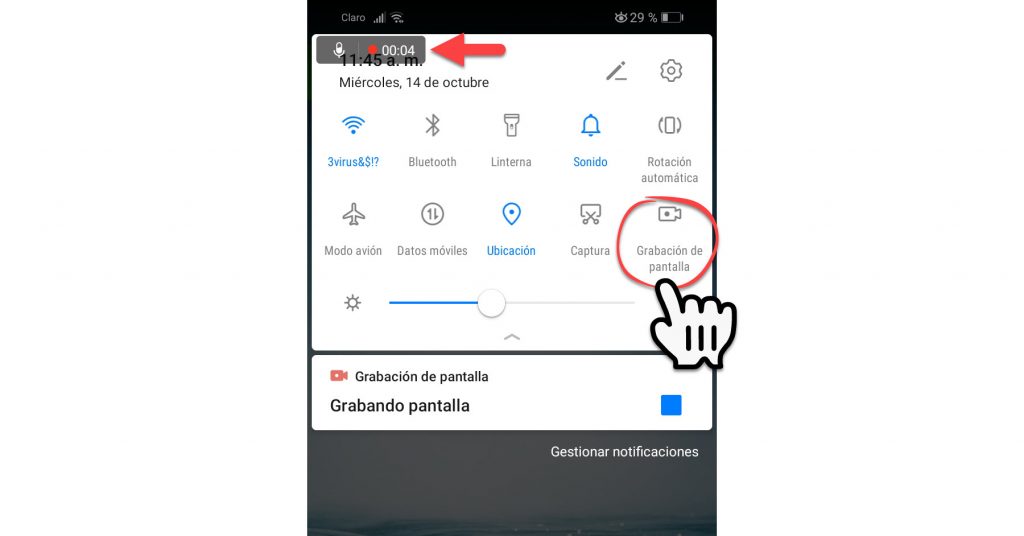The image size is (1024, 536).
Task: Edit the quick settings tiles with the pencil
Action: point(616,71)
